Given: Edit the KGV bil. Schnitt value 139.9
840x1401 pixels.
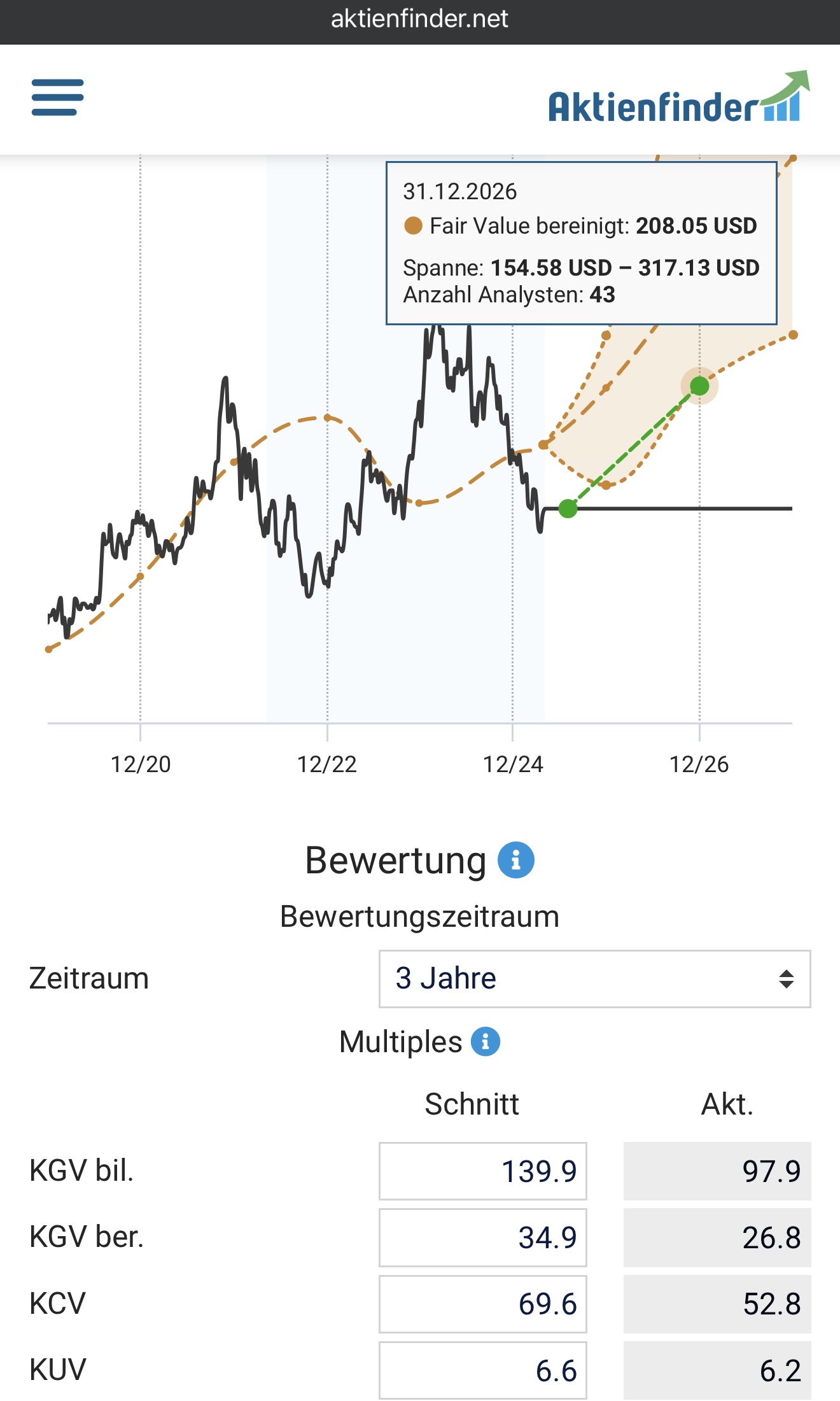Looking at the screenshot, I should coord(483,1171).
